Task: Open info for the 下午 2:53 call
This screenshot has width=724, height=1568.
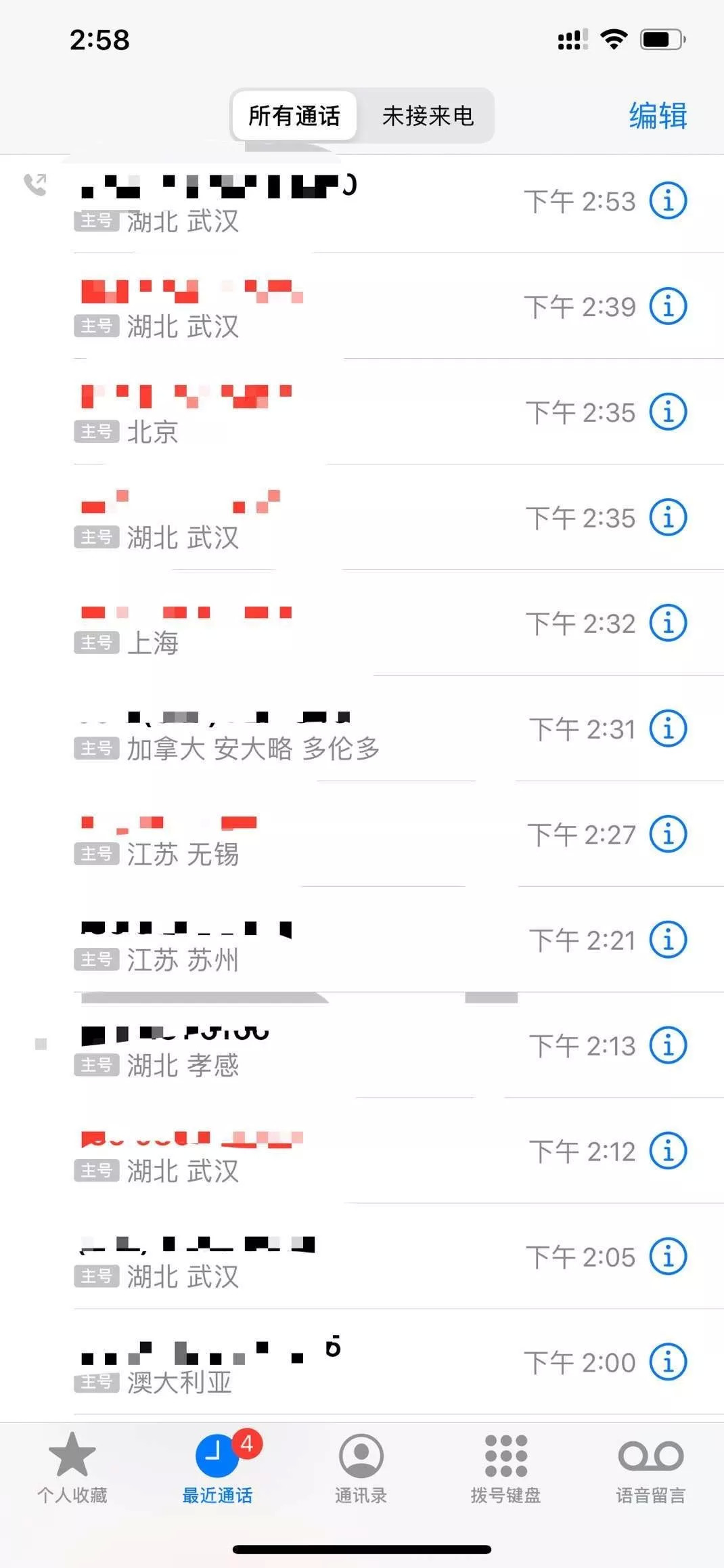Action: coord(668,201)
